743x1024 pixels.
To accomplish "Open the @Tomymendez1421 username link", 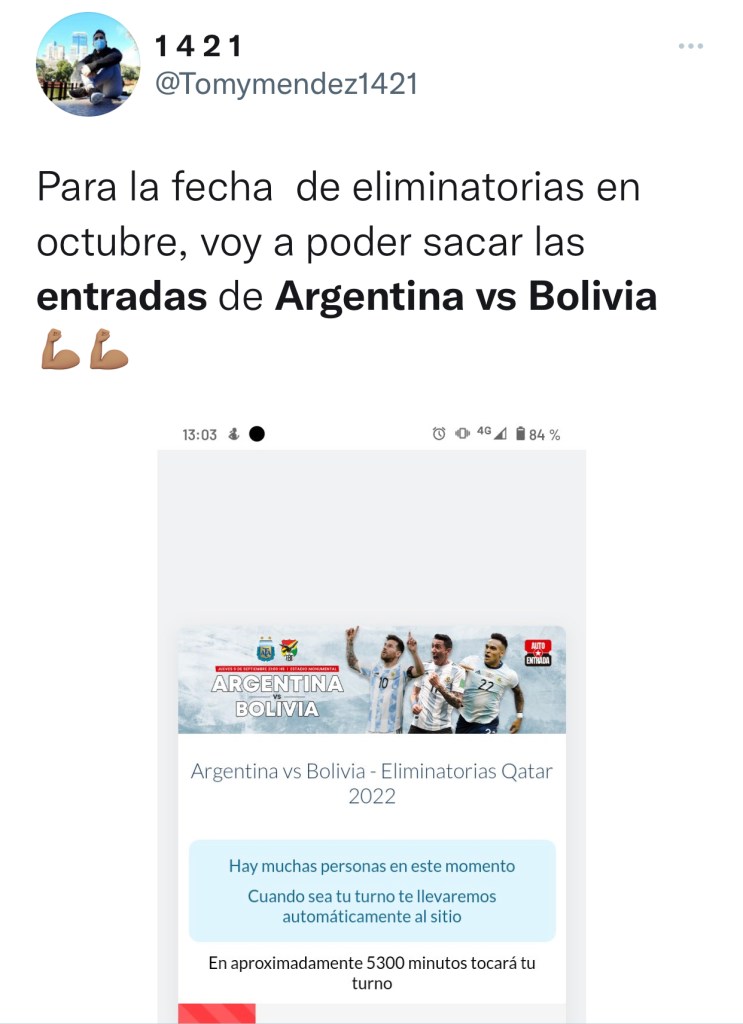I will click(x=286, y=85).
